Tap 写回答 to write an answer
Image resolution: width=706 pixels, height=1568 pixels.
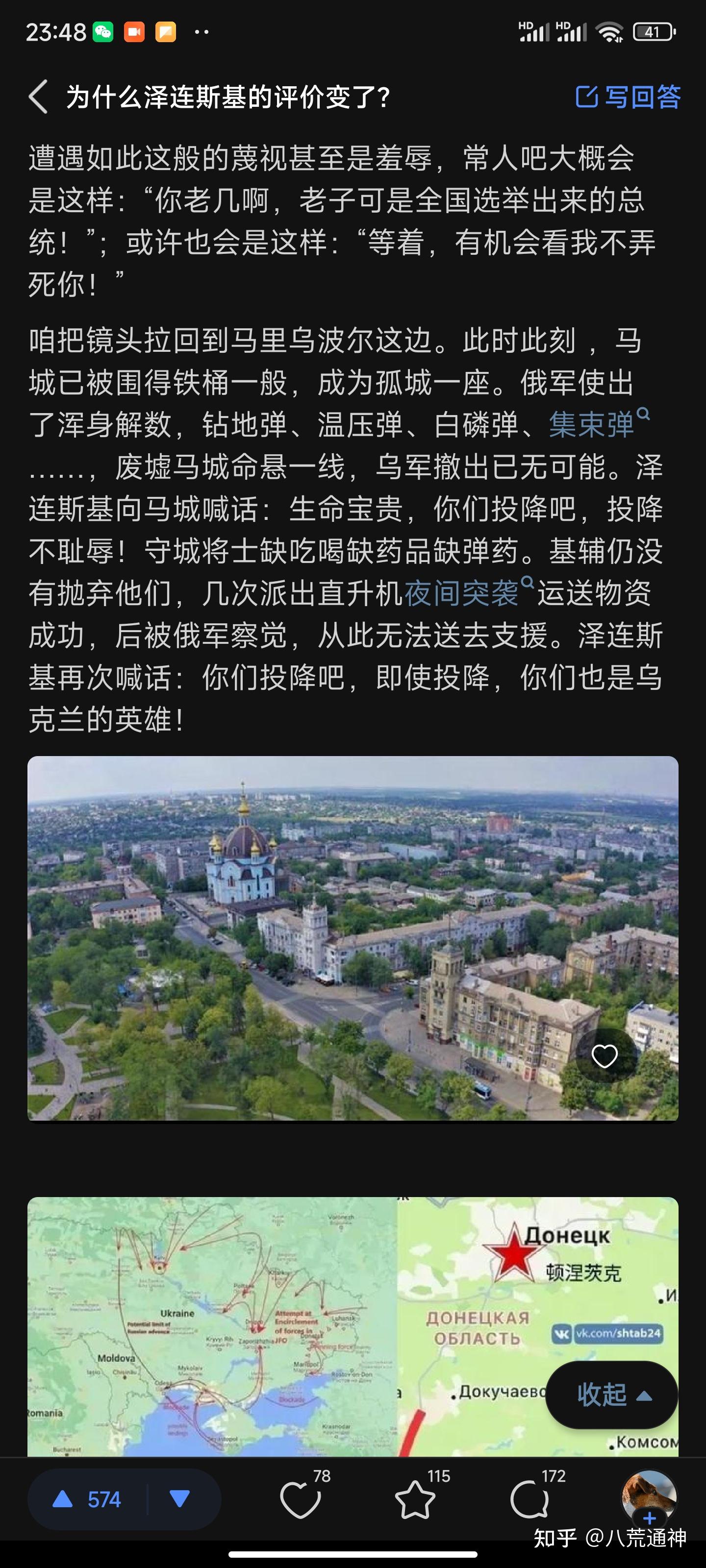(628, 97)
